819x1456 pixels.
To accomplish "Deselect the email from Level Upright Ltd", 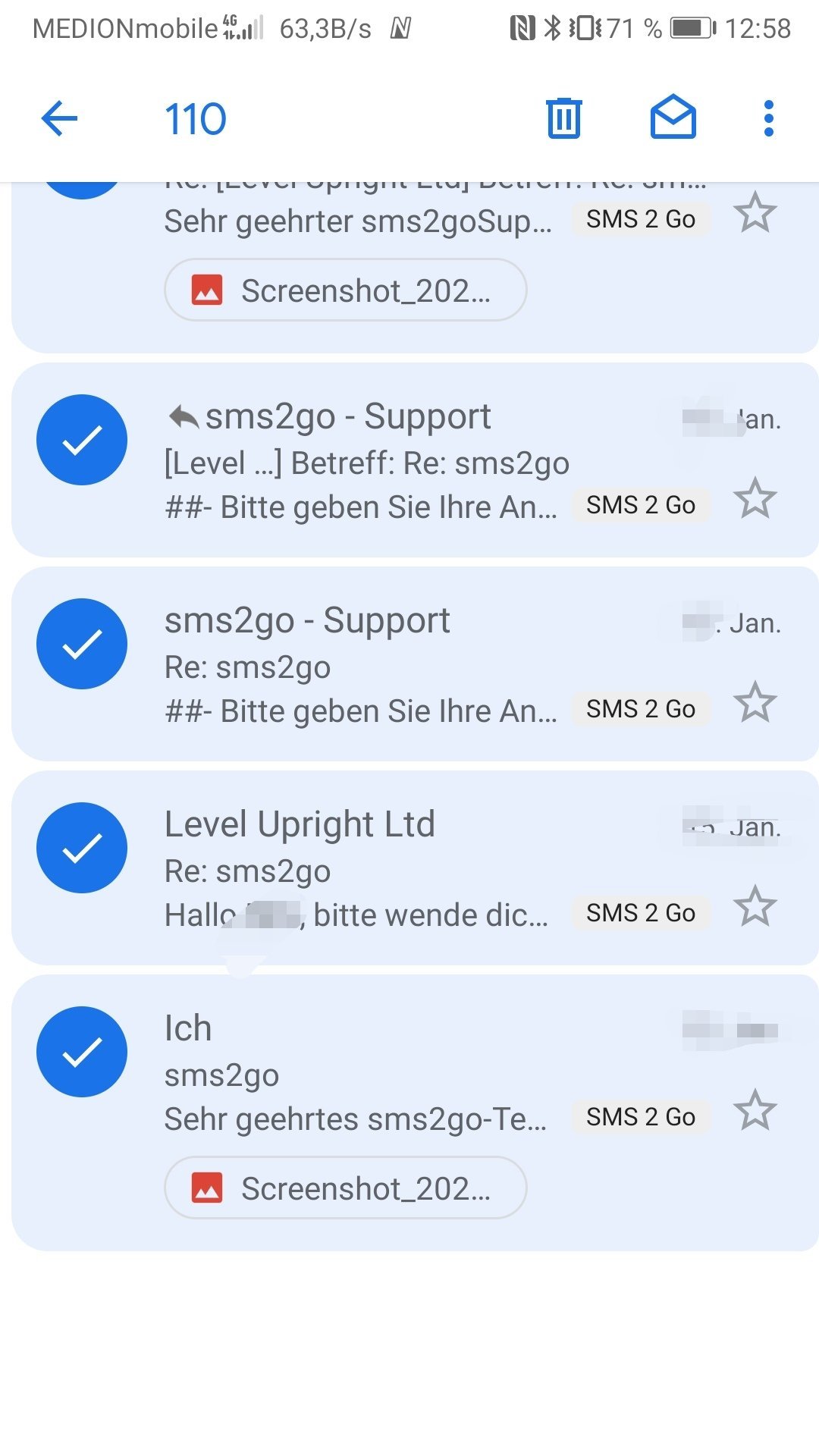I will (x=82, y=848).
